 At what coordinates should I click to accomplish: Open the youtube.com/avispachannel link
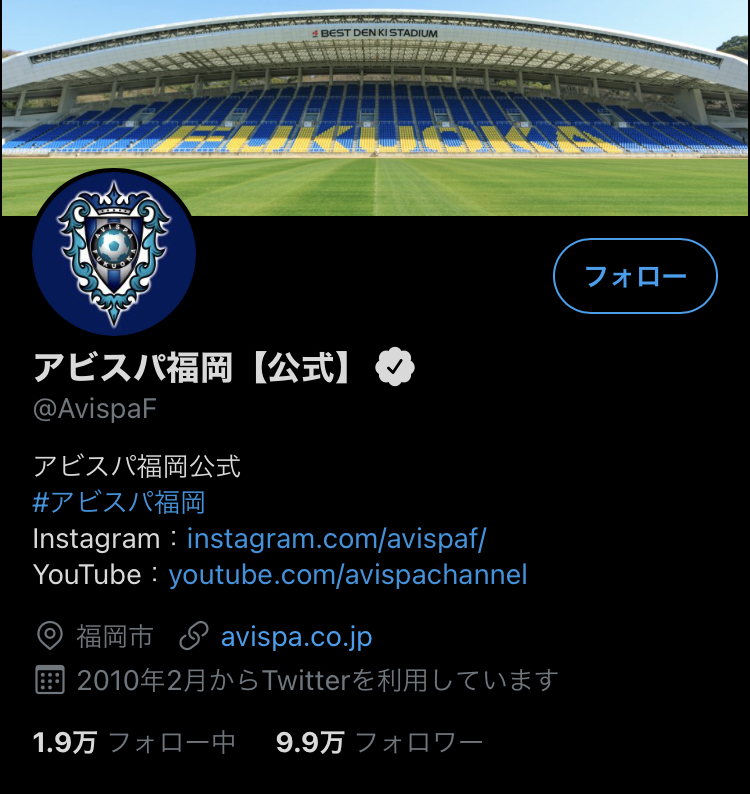[347, 575]
